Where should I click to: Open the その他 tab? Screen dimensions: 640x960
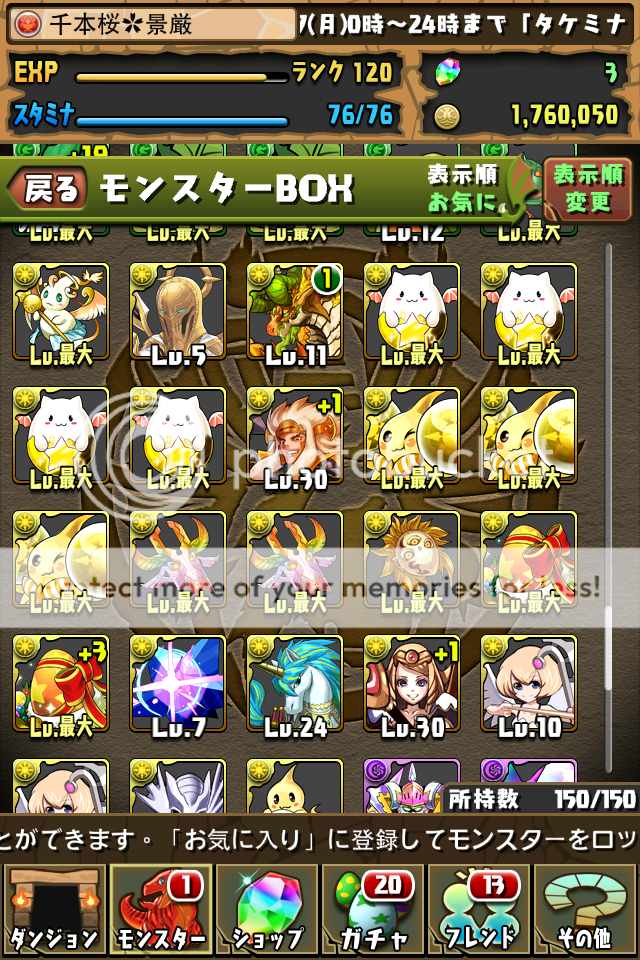(587, 909)
